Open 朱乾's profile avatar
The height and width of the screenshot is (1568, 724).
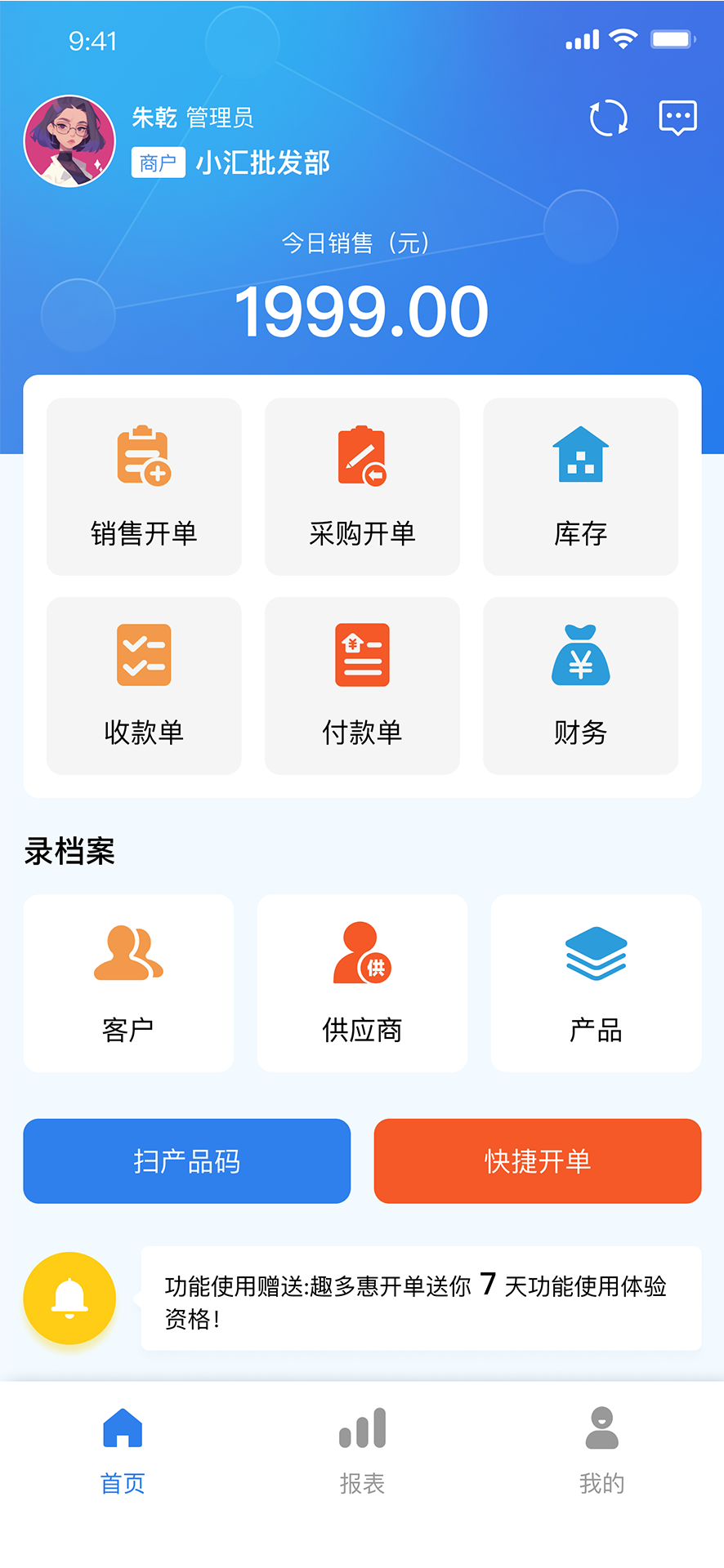click(x=69, y=141)
